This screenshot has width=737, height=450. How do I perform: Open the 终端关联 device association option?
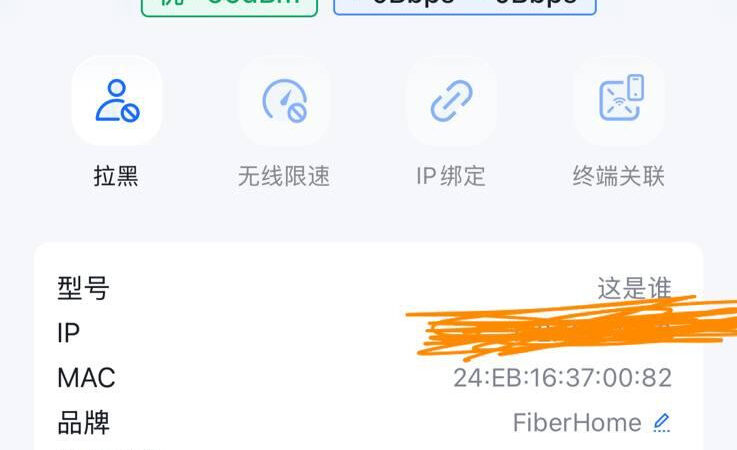point(619,101)
